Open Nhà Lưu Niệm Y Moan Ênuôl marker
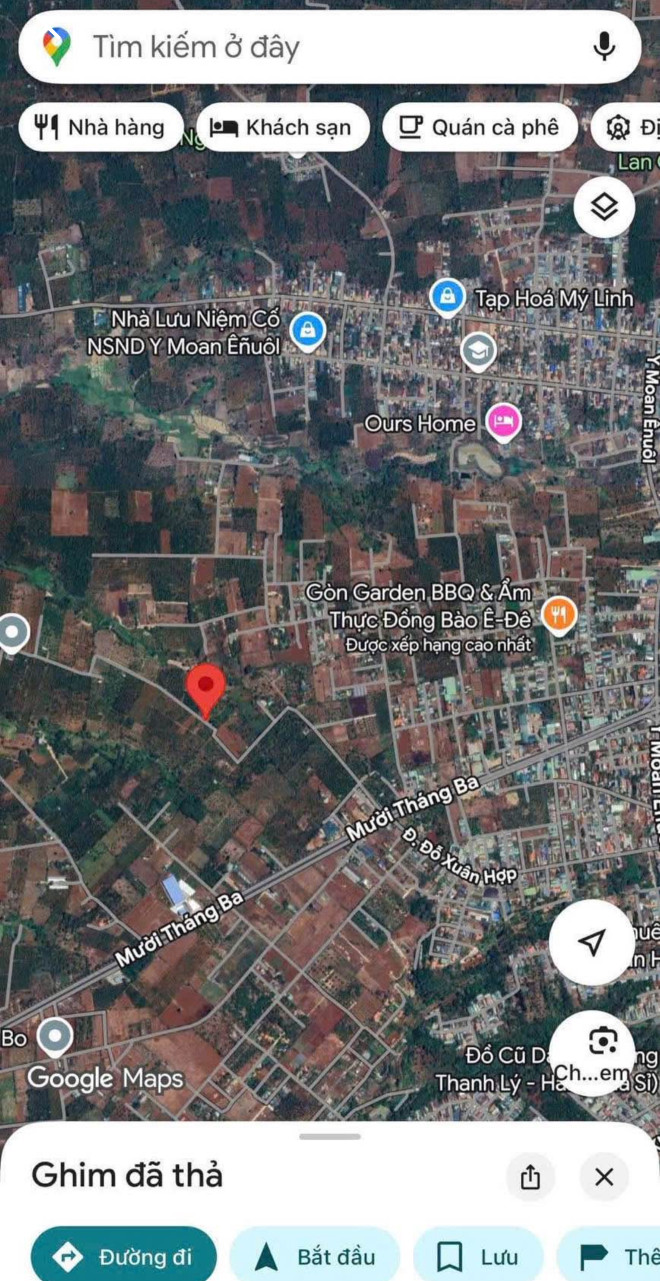Screen dimensions: 660x1281 coord(307,330)
